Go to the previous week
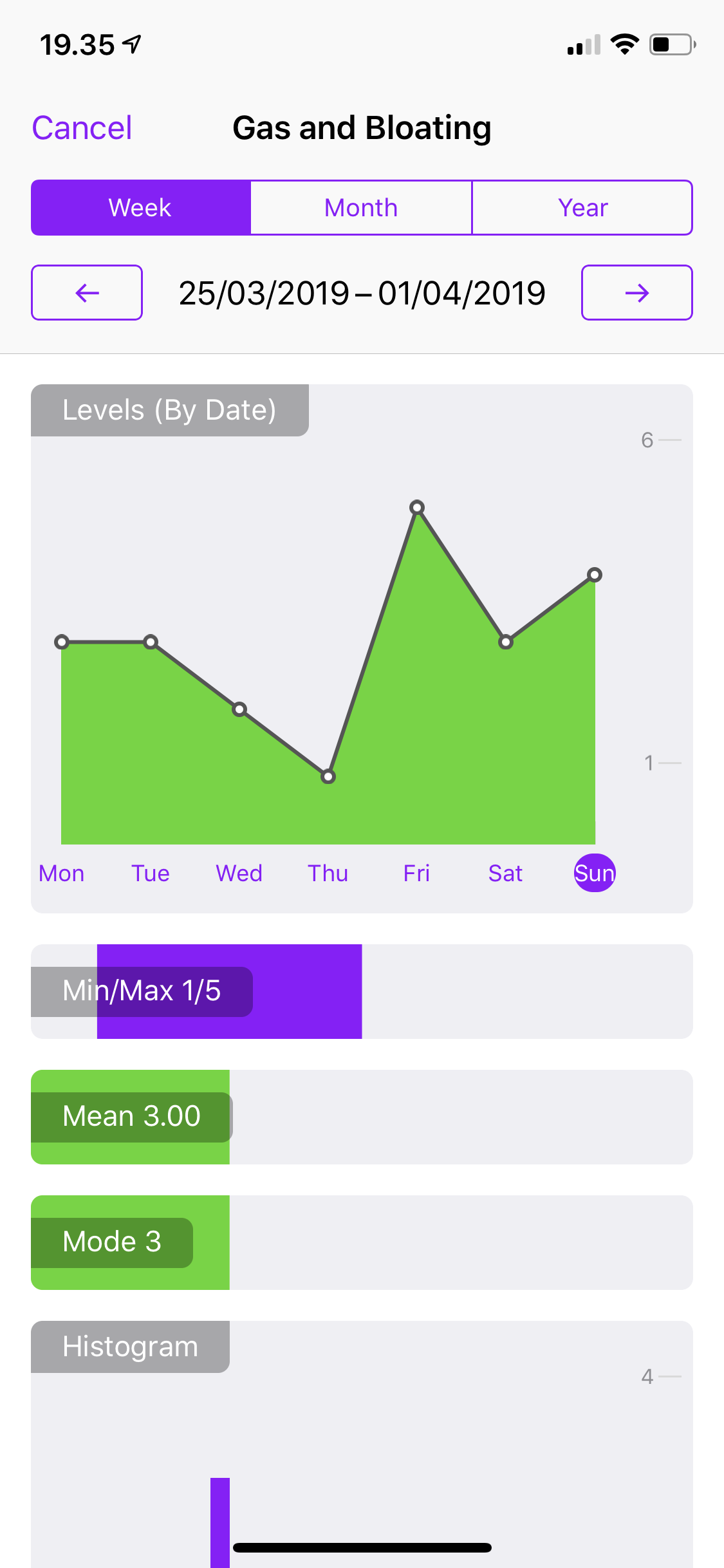724x1568 pixels. tap(87, 293)
